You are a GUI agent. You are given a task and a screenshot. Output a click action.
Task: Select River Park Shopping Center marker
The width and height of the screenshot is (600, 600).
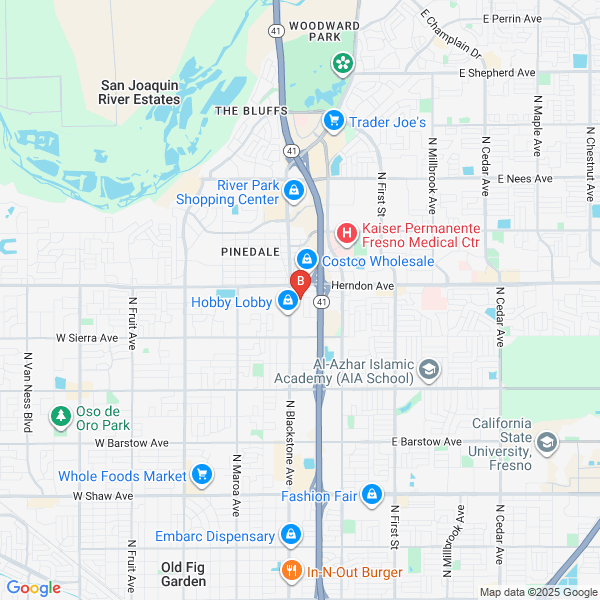point(293,190)
